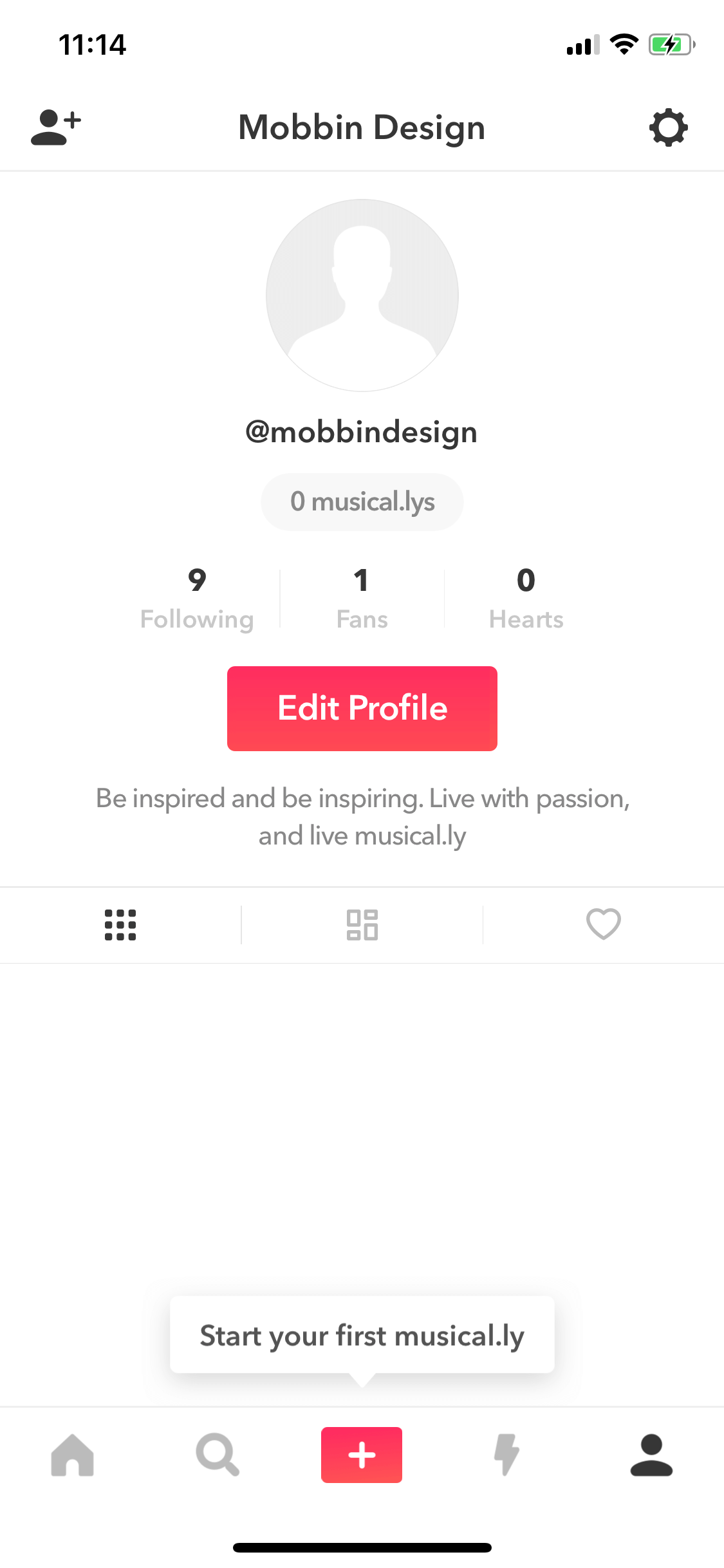The width and height of the screenshot is (724, 1568).
Task: View the Hearts count
Action: pos(526,599)
